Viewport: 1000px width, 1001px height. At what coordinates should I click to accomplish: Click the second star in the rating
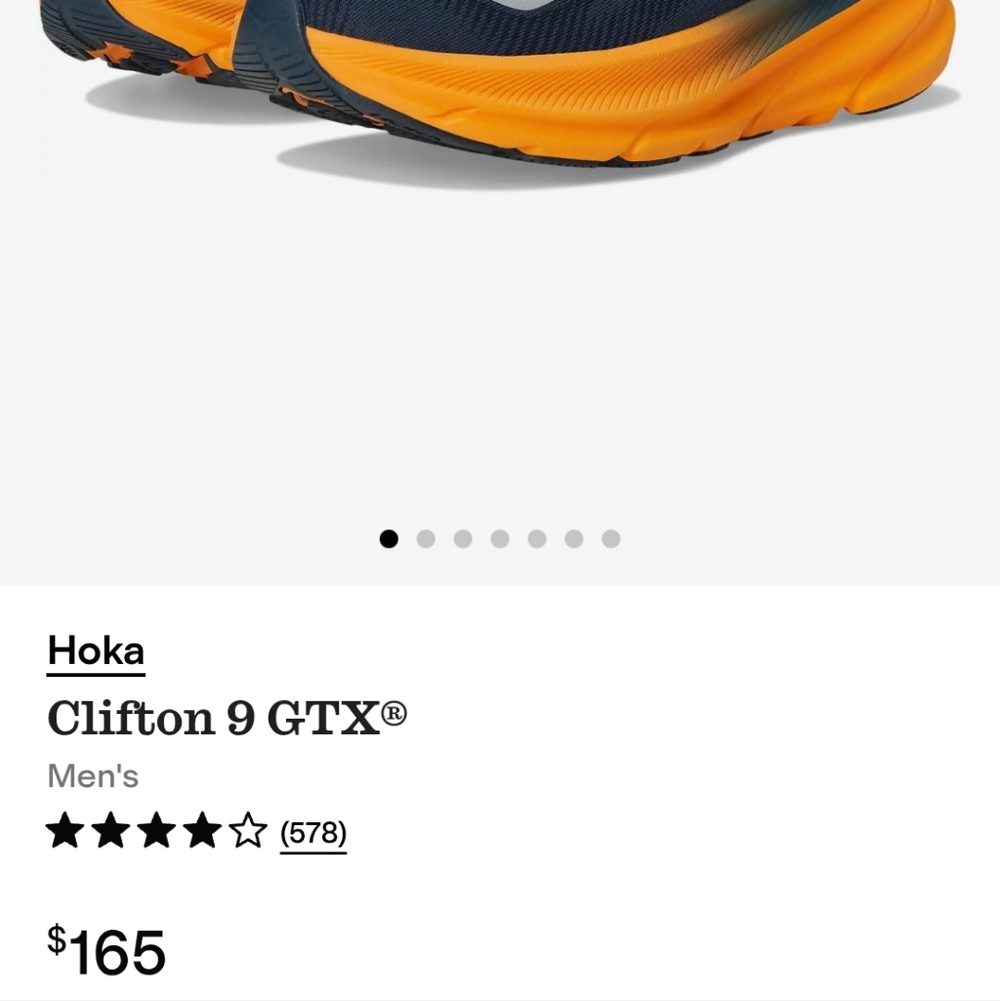110,831
